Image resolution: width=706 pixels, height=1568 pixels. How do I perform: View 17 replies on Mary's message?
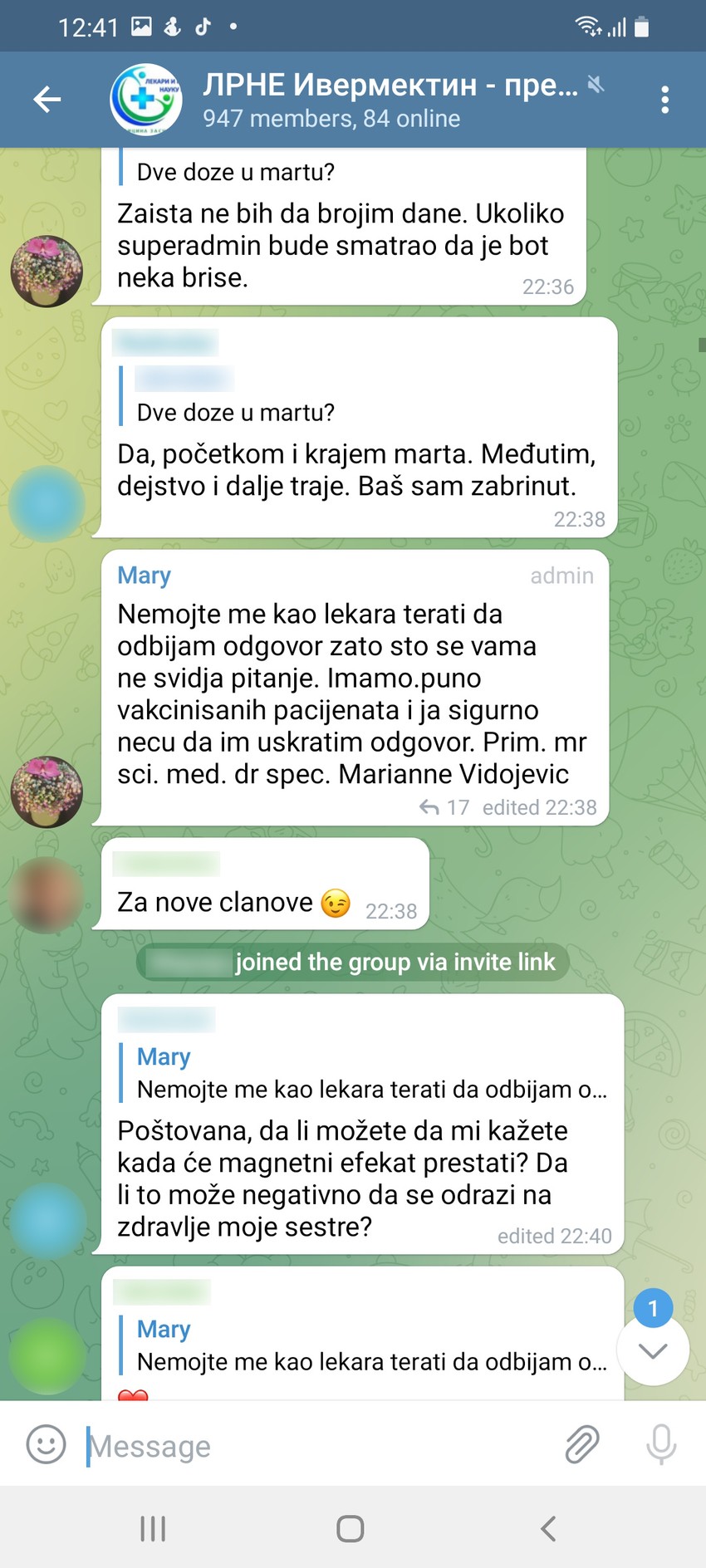click(x=444, y=807)
